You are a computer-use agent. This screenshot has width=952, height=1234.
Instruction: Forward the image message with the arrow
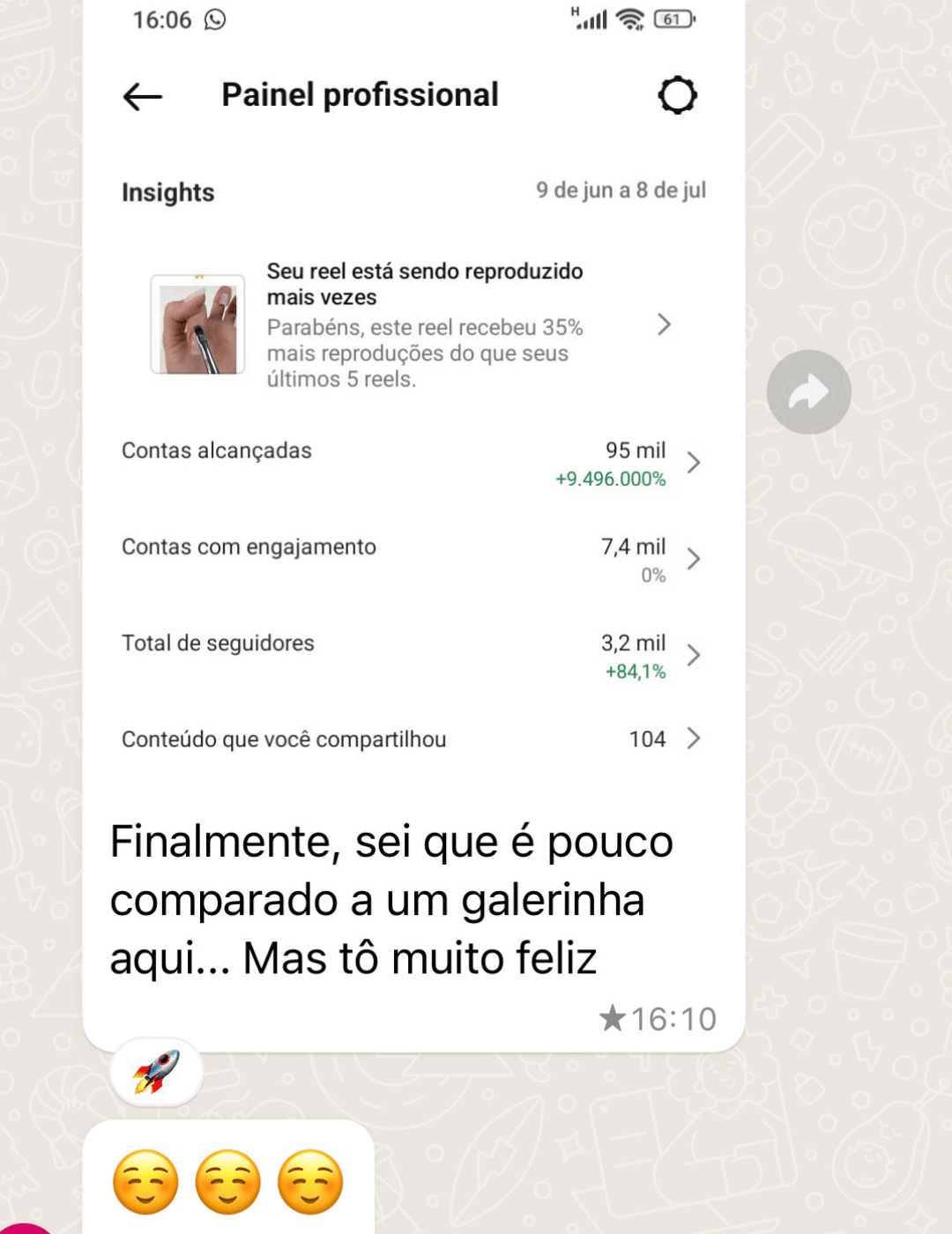coord(808,392)
